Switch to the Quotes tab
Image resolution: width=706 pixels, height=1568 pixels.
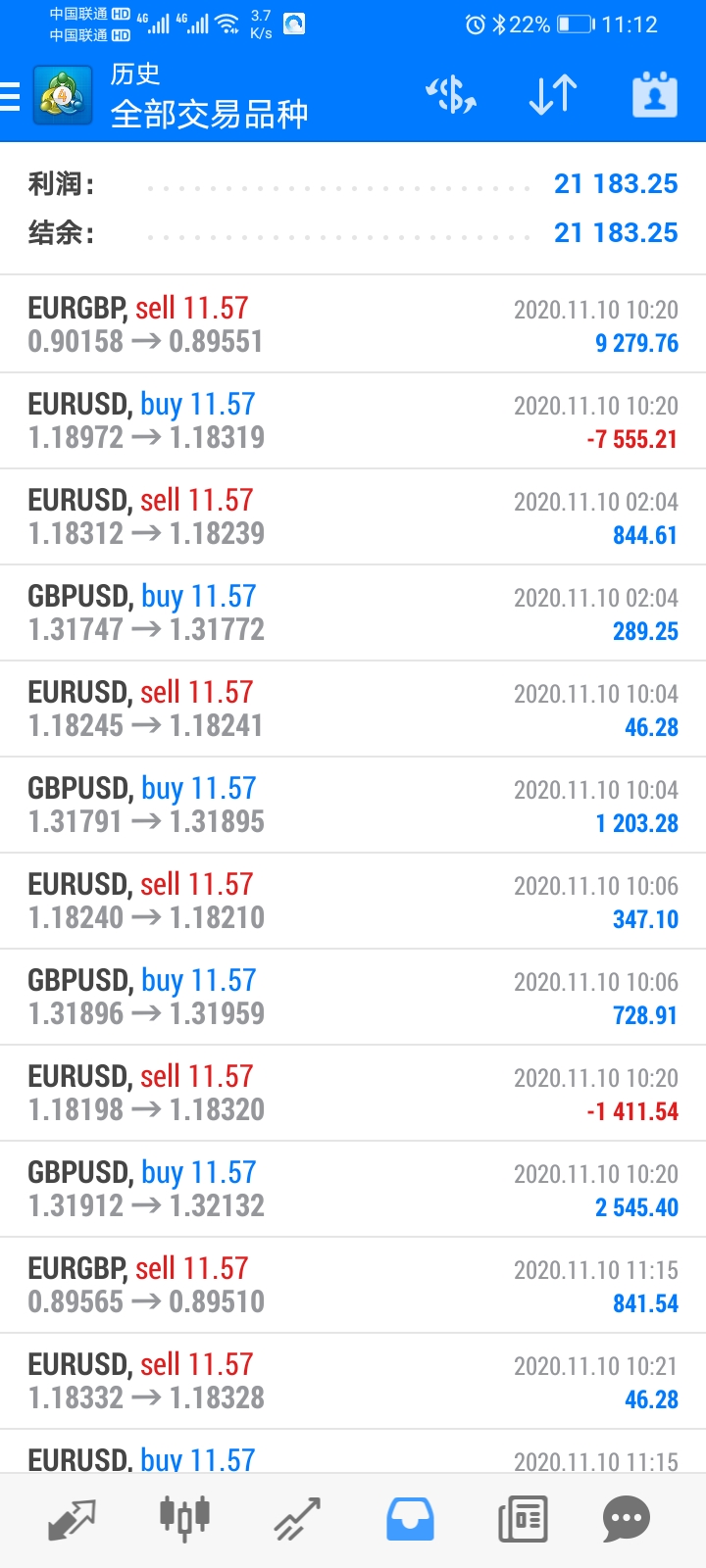coord(72,1519)
